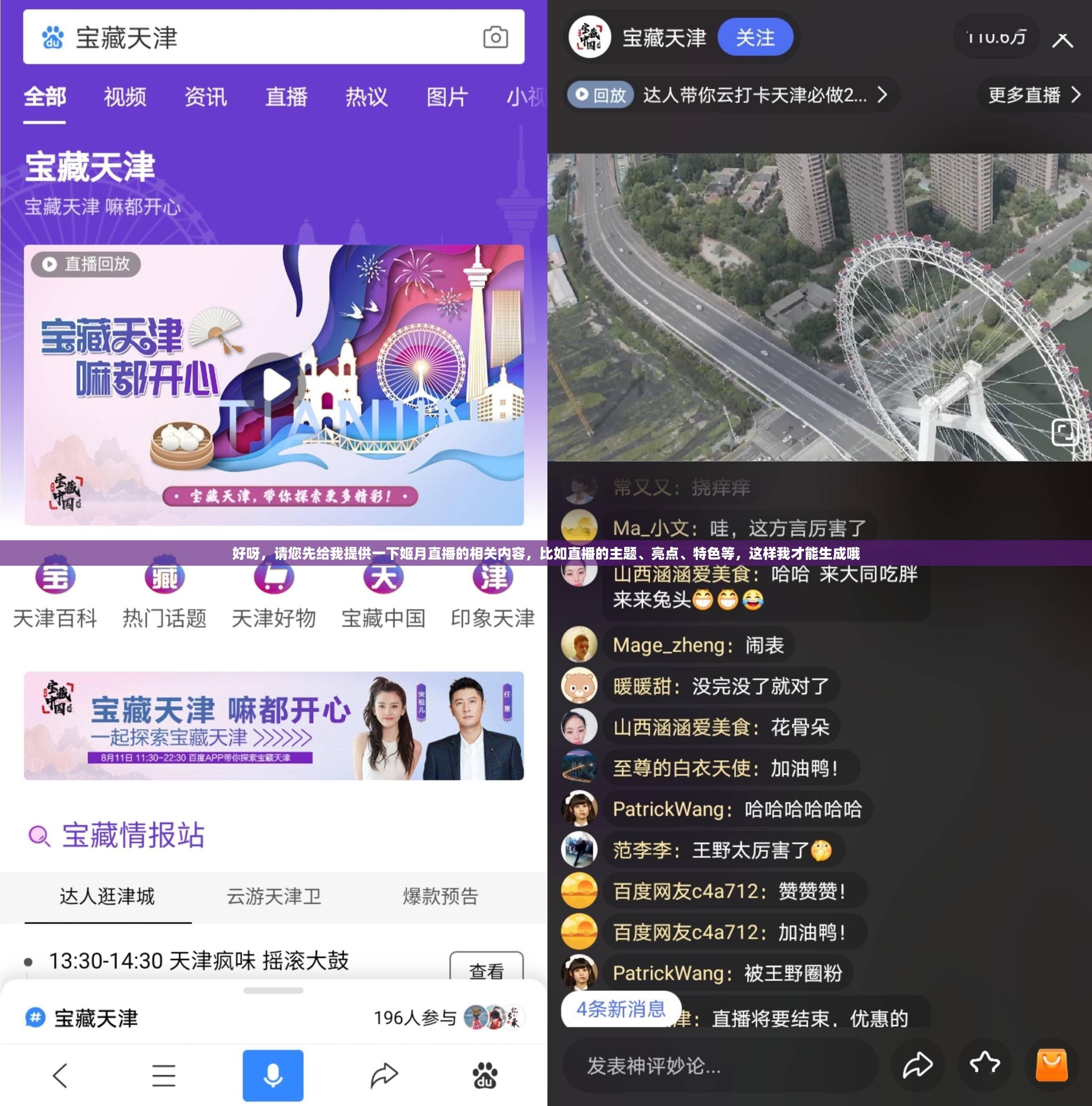Tap the 天津好物 shopping cart icon

coord(274,578)
